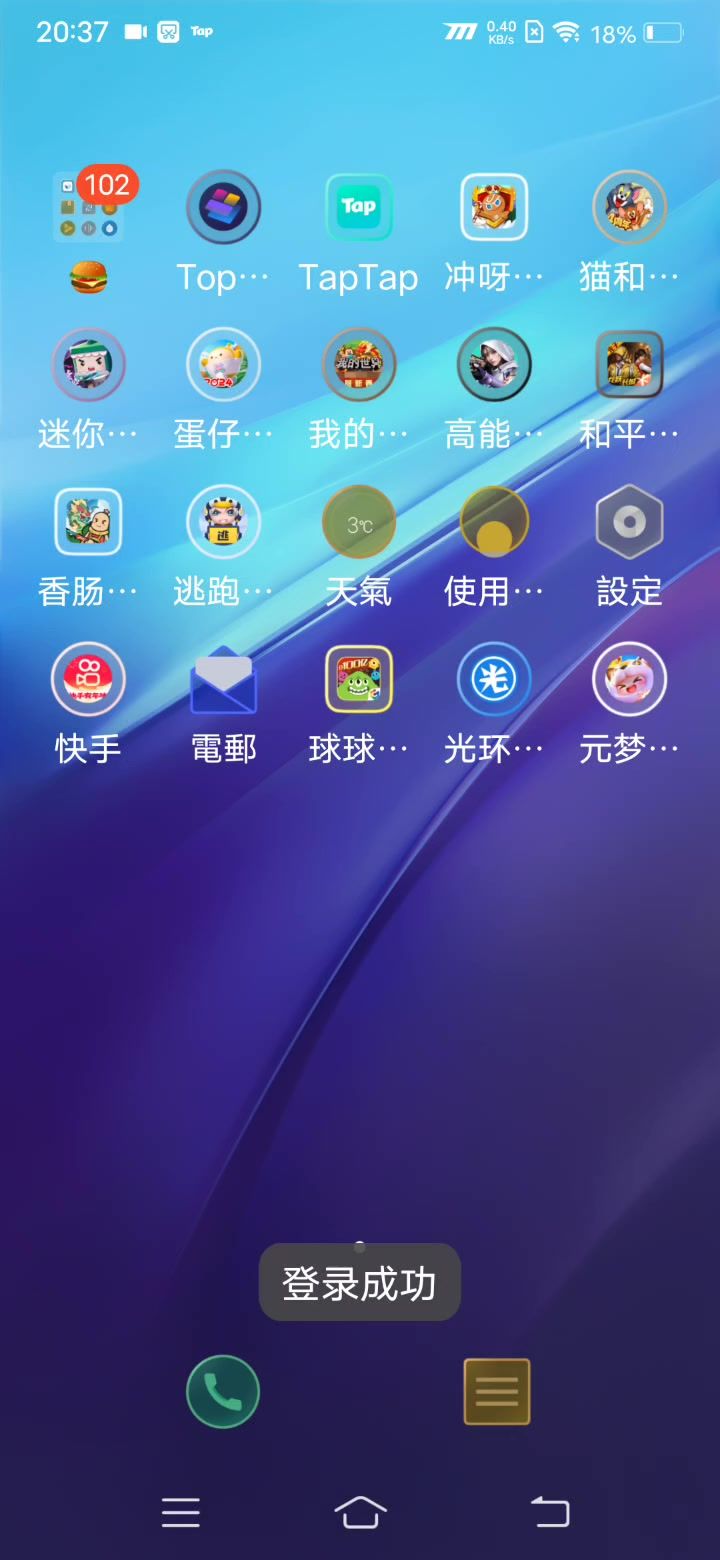This screenshot has height=1560, width=720.
Task: Open the 香肠 game app
Action: (88, 522)
